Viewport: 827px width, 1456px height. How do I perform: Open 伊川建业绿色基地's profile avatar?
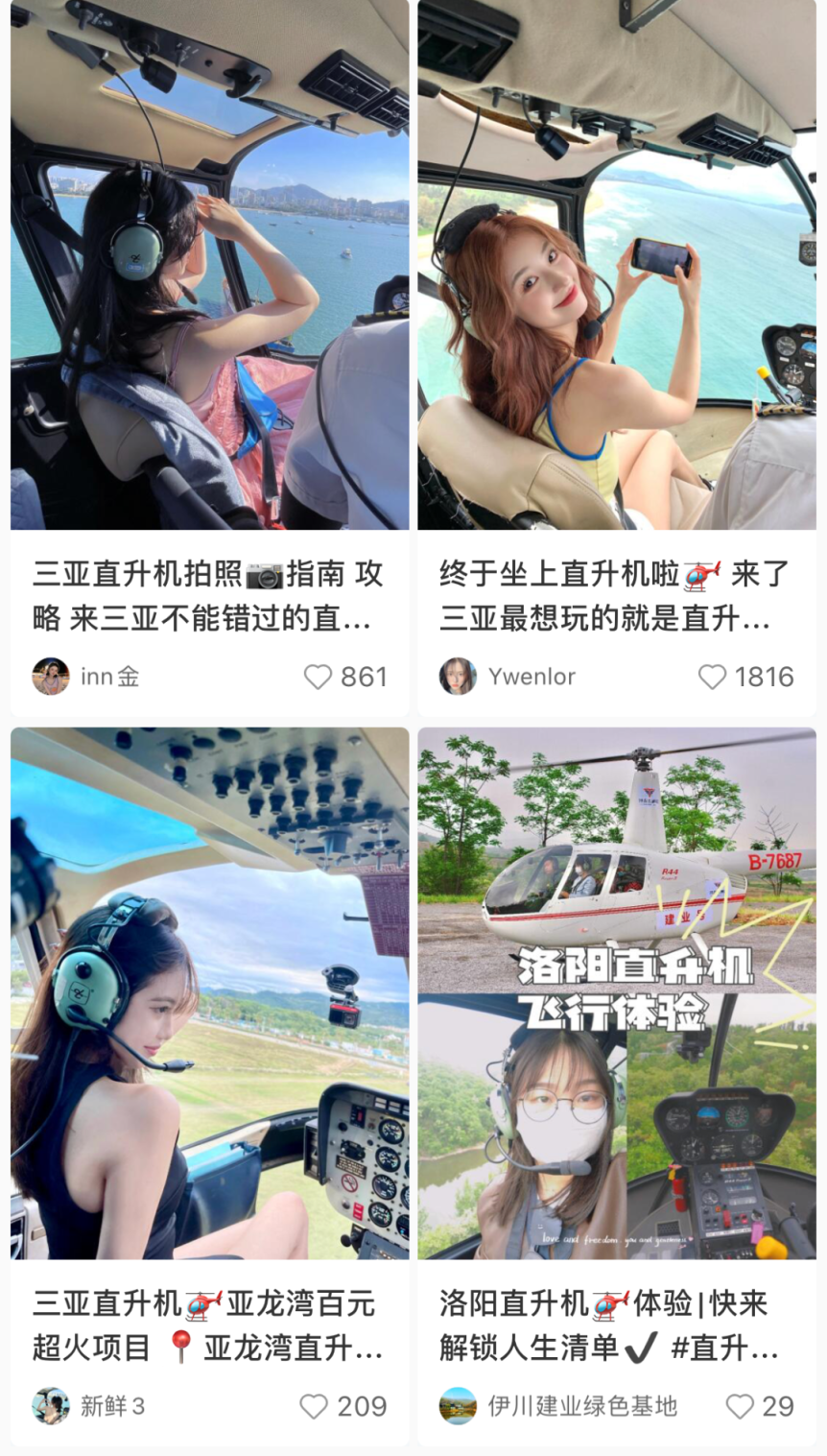pyautogui.click(x=460, y=1406)
